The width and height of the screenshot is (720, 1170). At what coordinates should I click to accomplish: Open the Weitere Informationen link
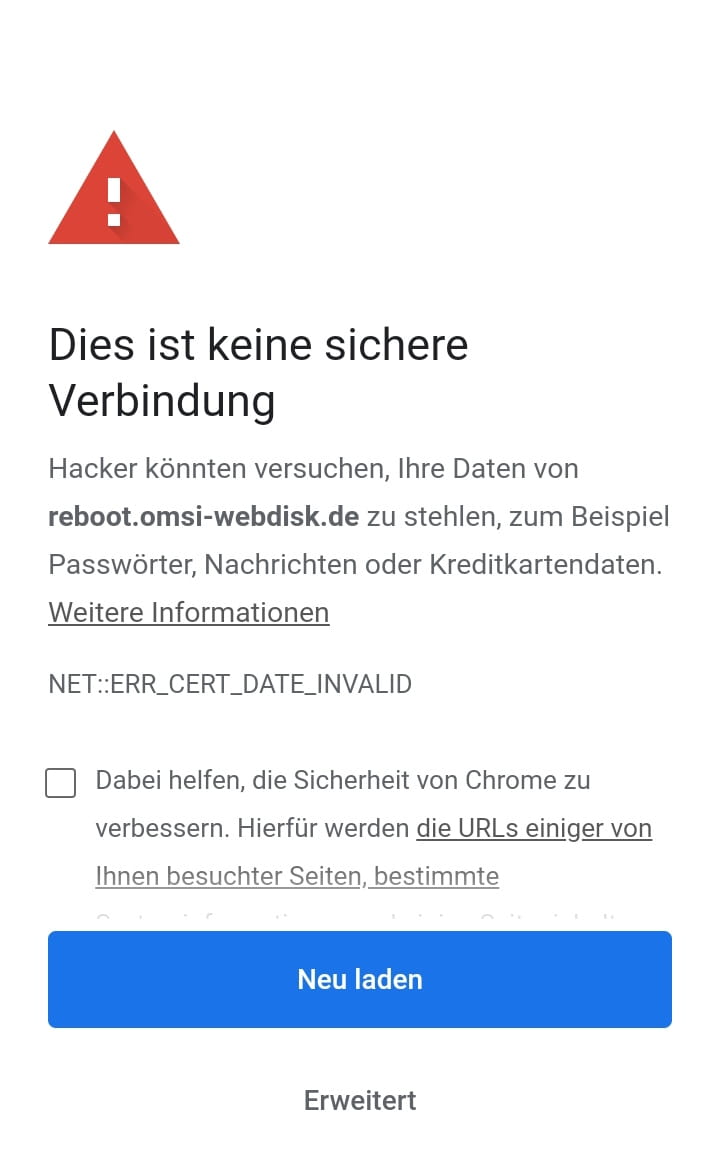[x=189, y=612]
